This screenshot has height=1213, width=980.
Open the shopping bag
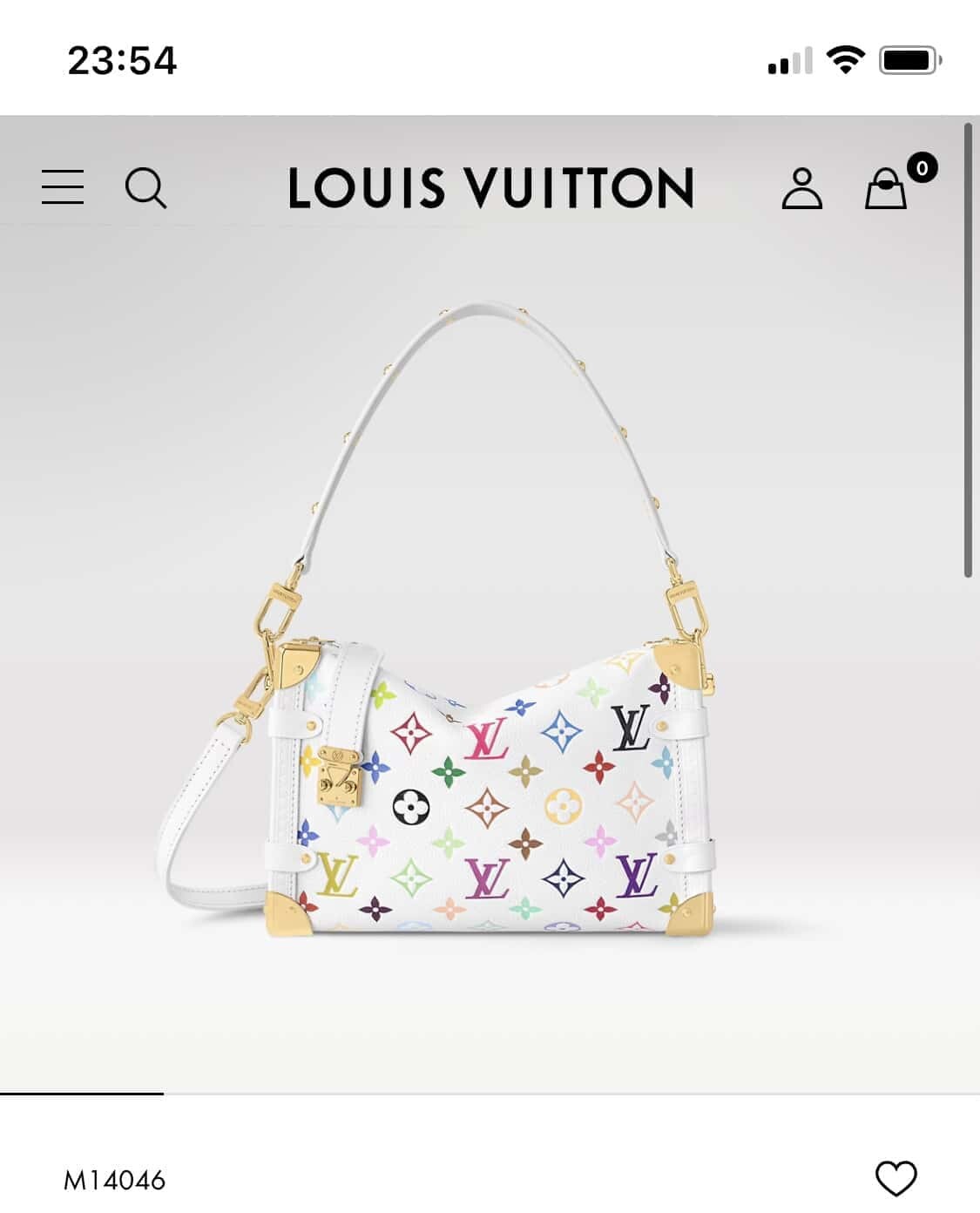pyautogui.click(x=887, y=188)
